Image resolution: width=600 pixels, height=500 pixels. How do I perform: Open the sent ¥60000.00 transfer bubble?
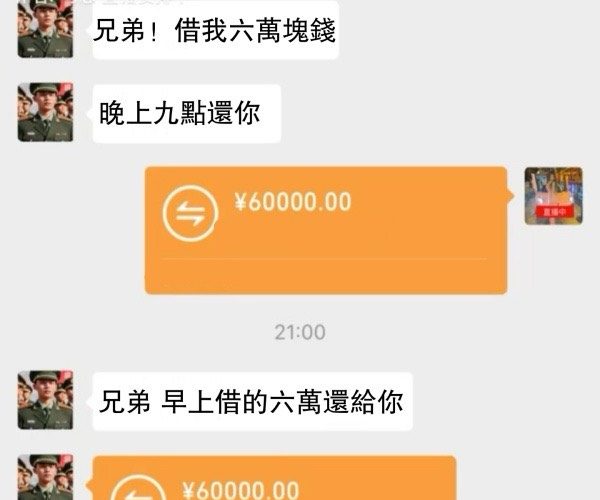[326, 229]
